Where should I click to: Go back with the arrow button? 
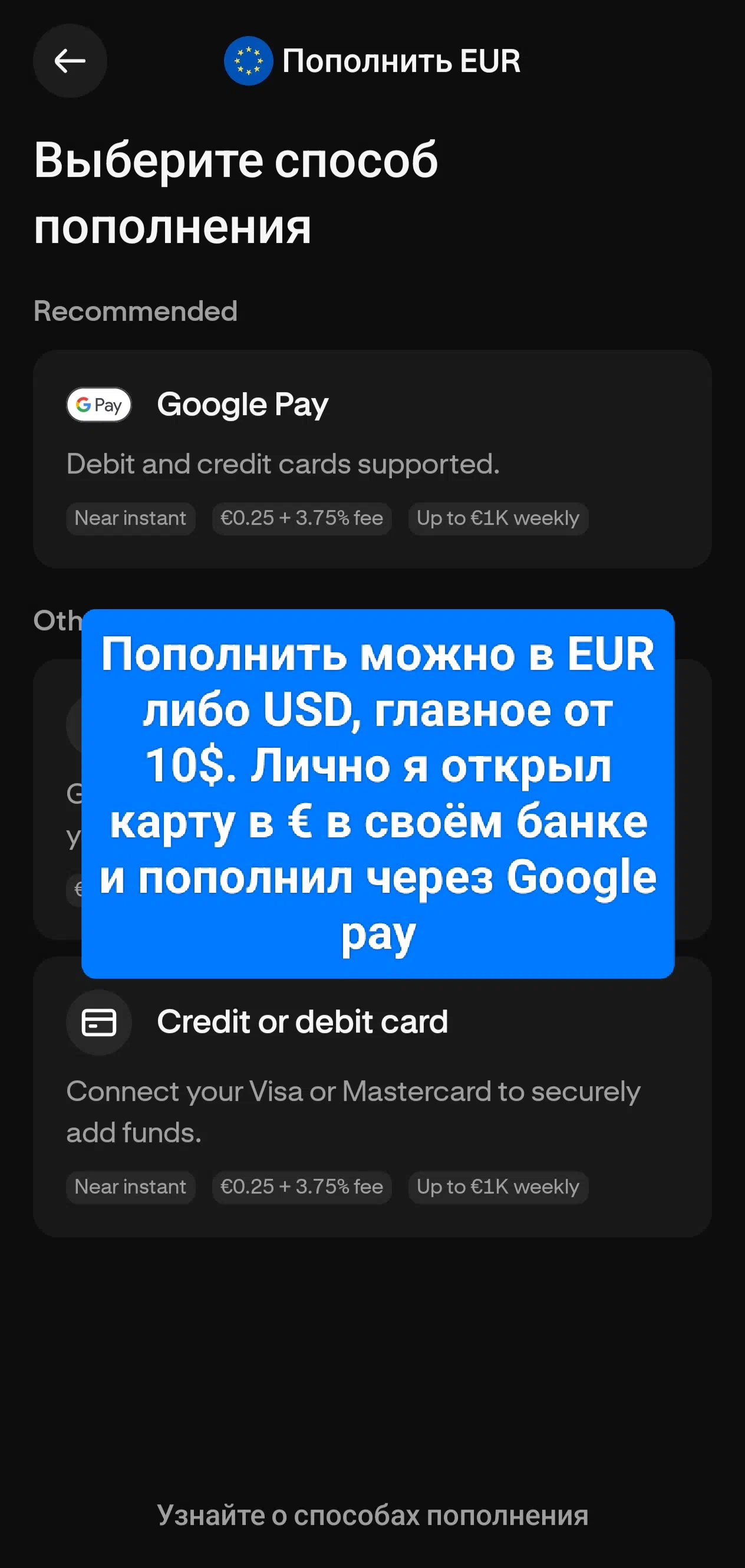(x=70, y=61)
